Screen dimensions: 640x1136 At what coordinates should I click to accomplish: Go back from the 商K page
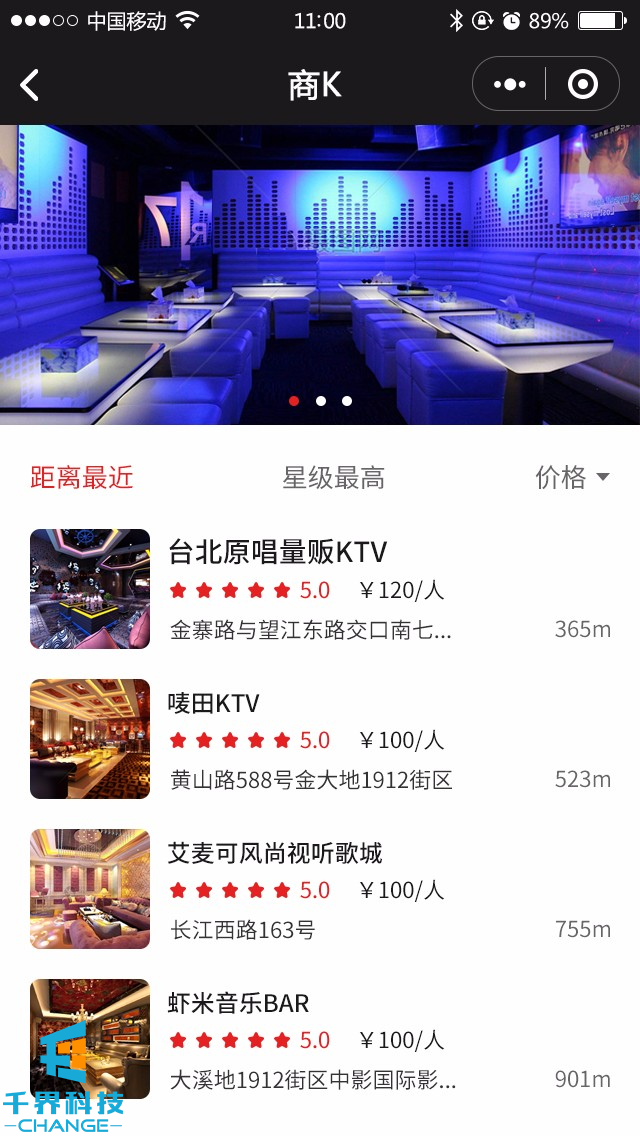pyautogui.click(x=30, y=85)
